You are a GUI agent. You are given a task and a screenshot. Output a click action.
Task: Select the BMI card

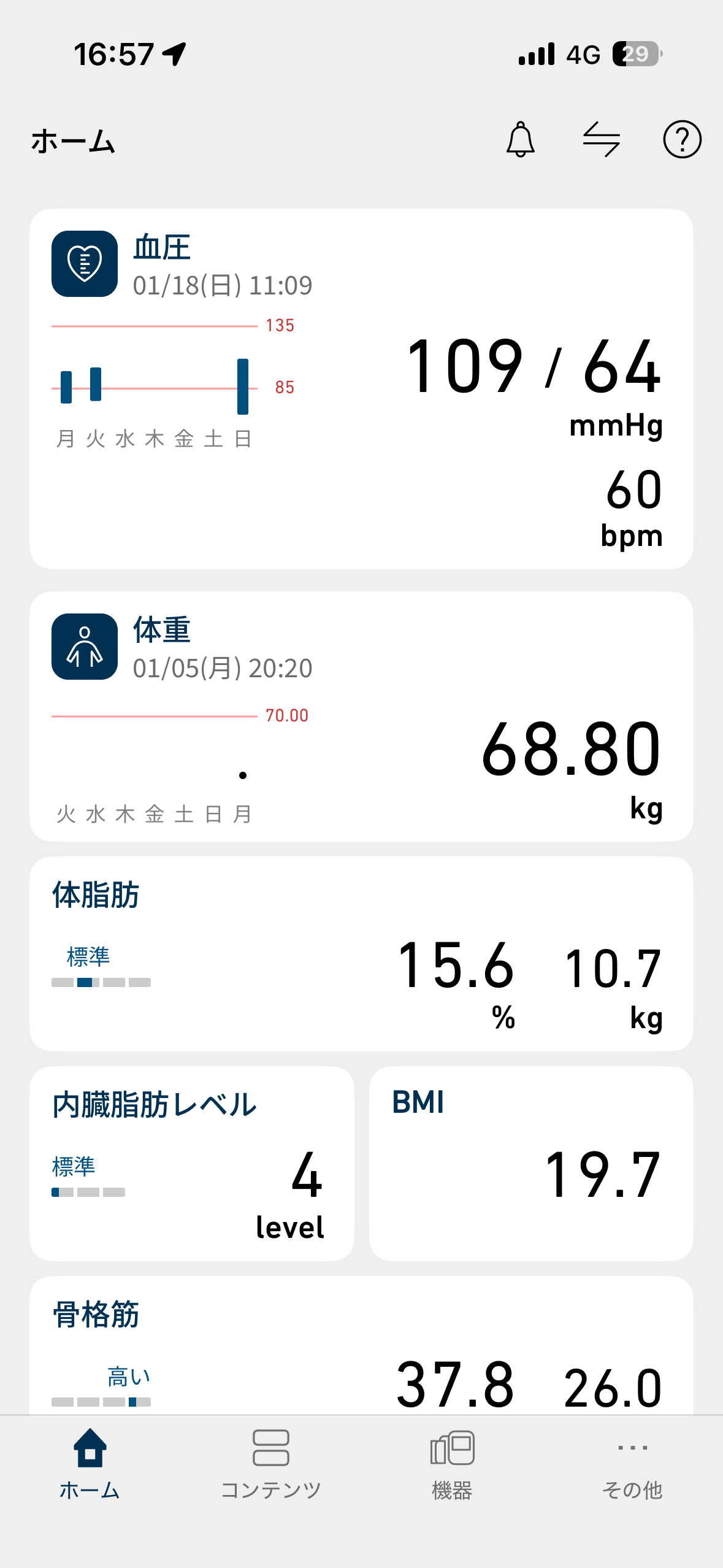pyautogui.click(x=531, y=1163)
